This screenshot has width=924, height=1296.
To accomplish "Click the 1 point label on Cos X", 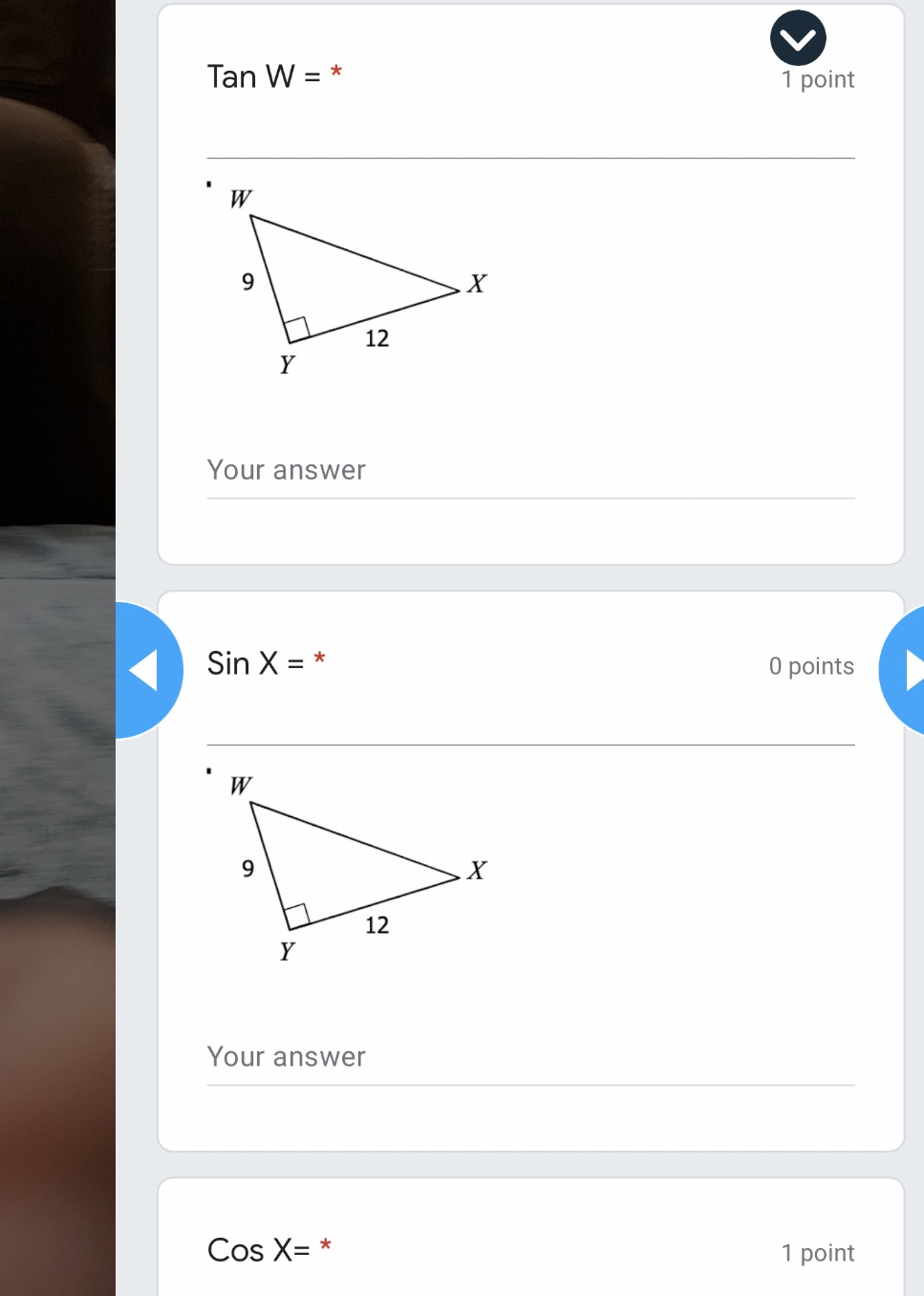I will point(817,1252).
